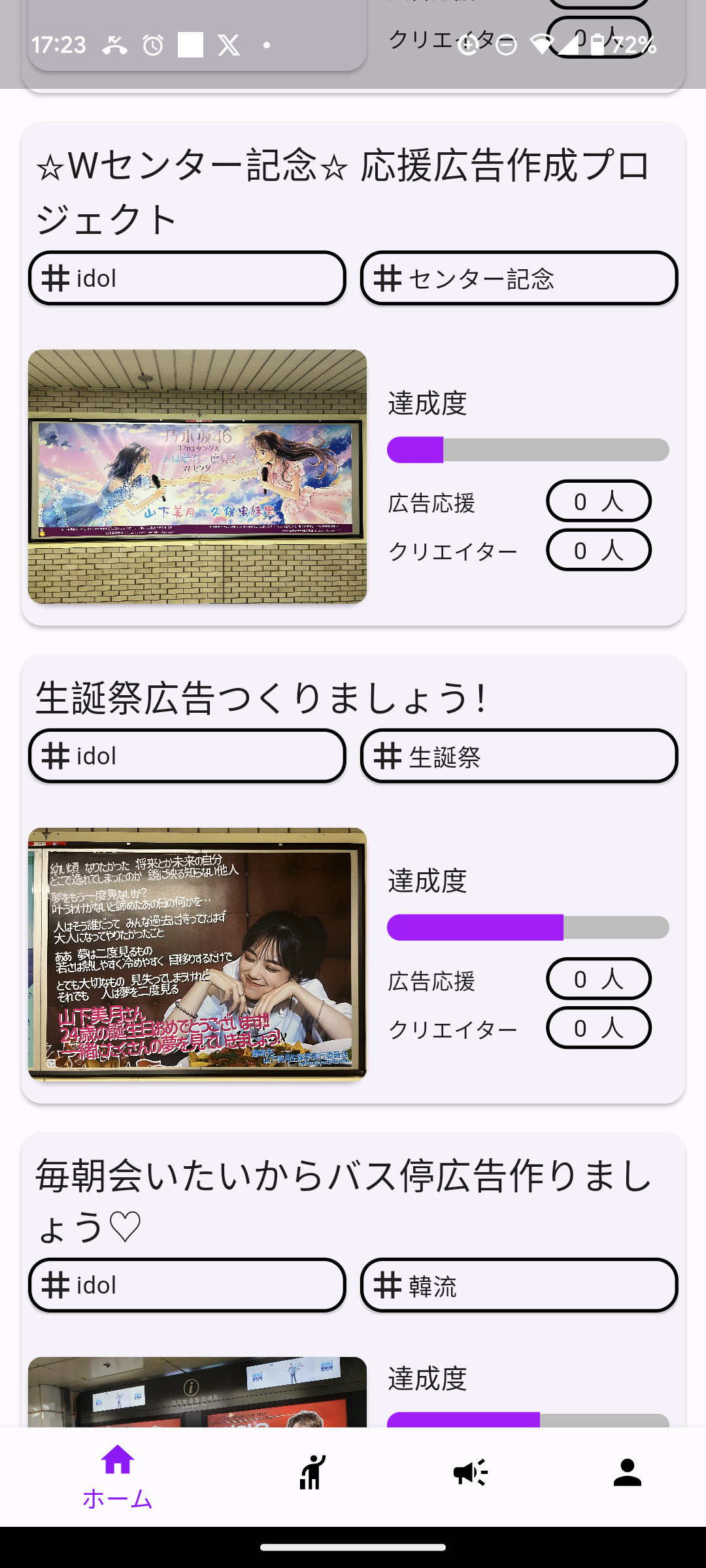The width and height of the screenshot is (706, 1568).
Task: Select the 韓流 hashtag chip
Action: pos(519,1286)
